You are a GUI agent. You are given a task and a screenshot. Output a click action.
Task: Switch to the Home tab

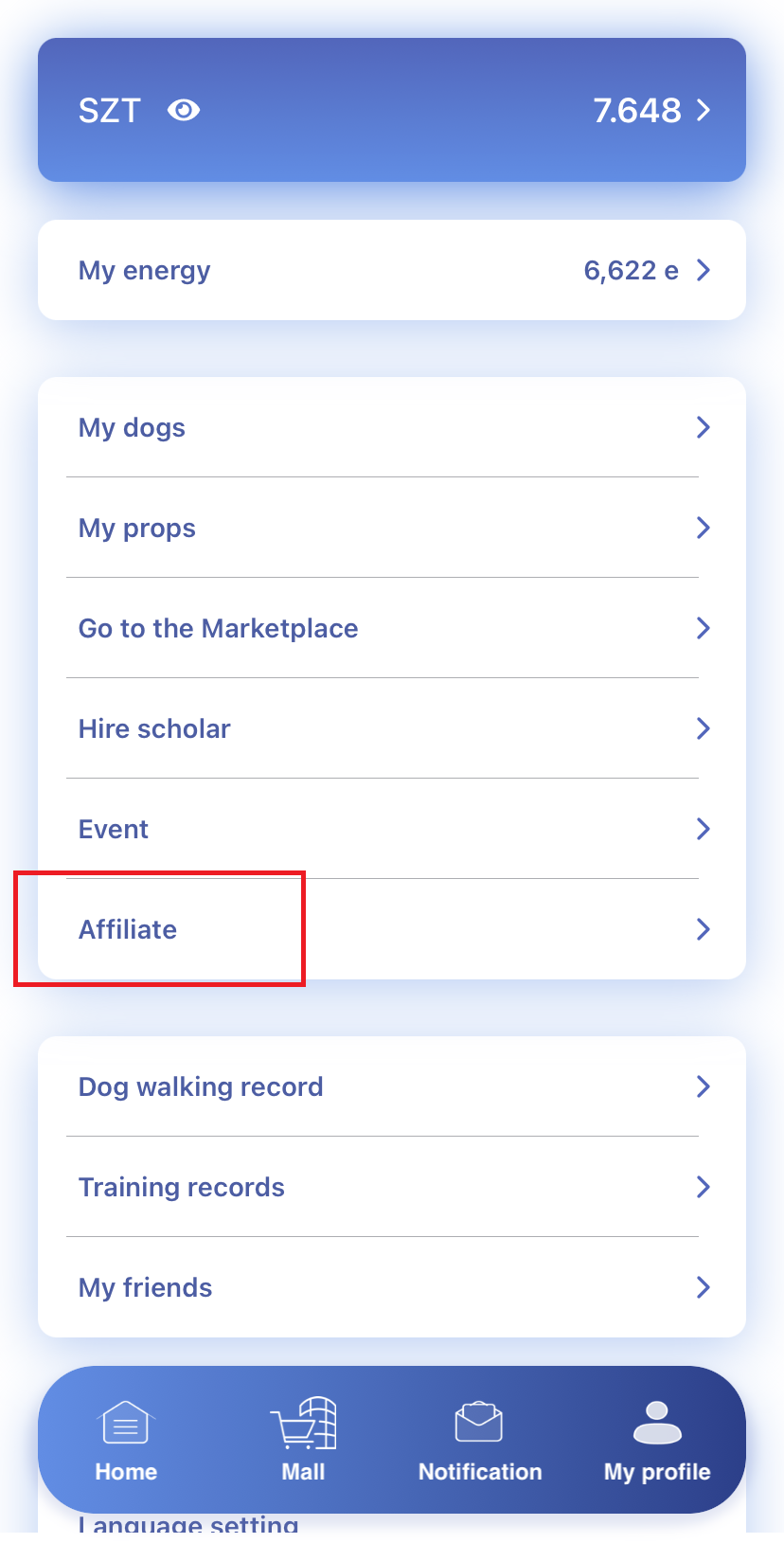coord(126,1442)
